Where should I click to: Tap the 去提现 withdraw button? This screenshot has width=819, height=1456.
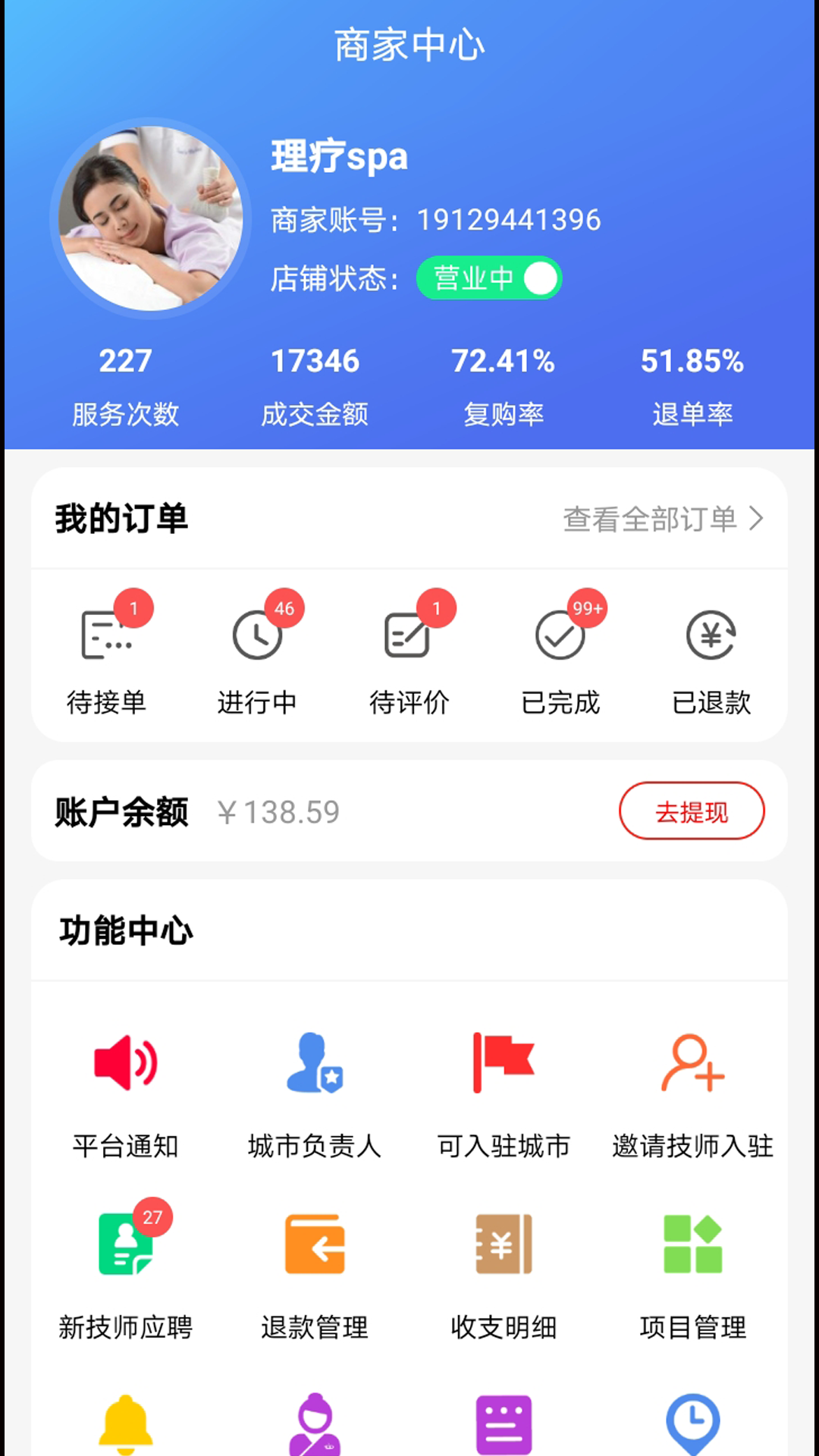coord(692,811)
